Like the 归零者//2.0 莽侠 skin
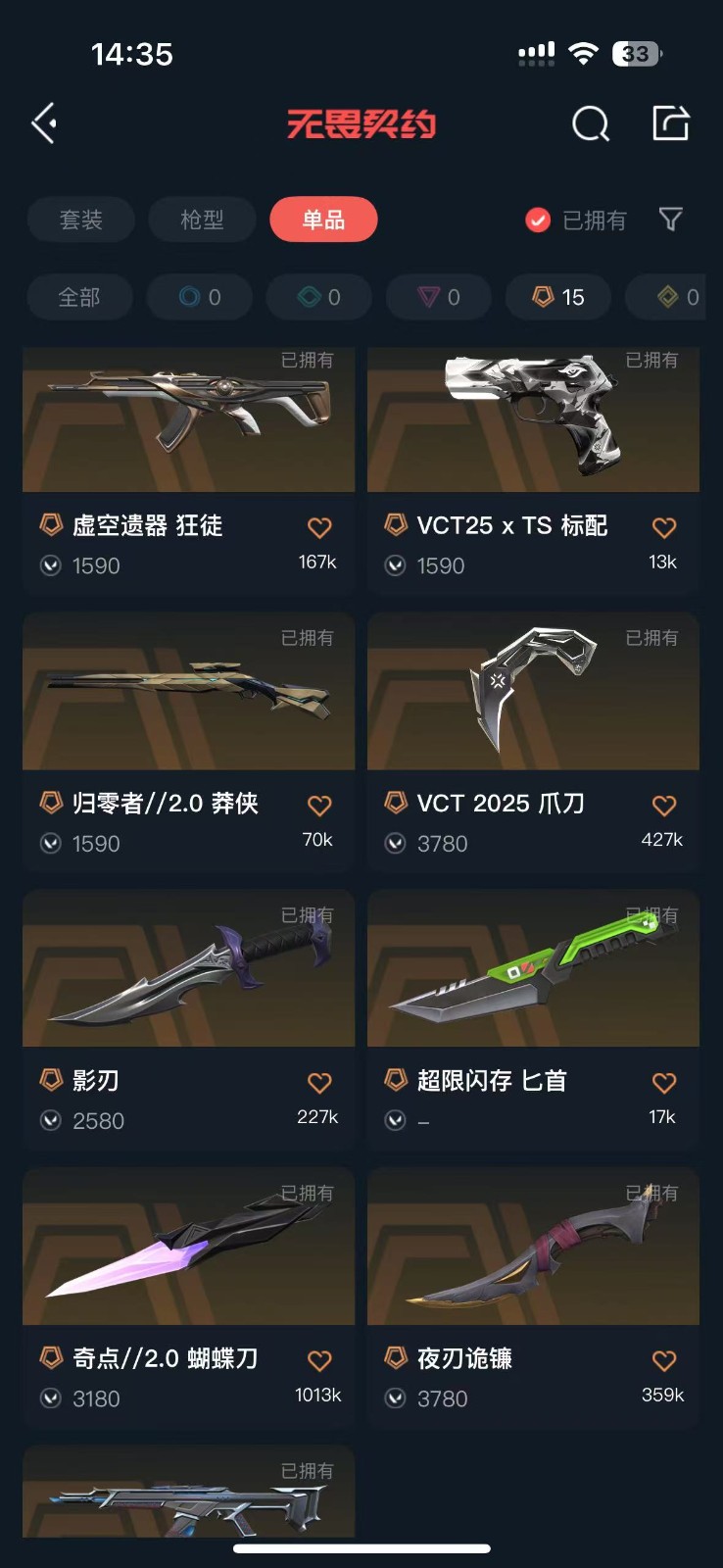The width and height of the screenshot is (723, 1568). coord(319,806)
